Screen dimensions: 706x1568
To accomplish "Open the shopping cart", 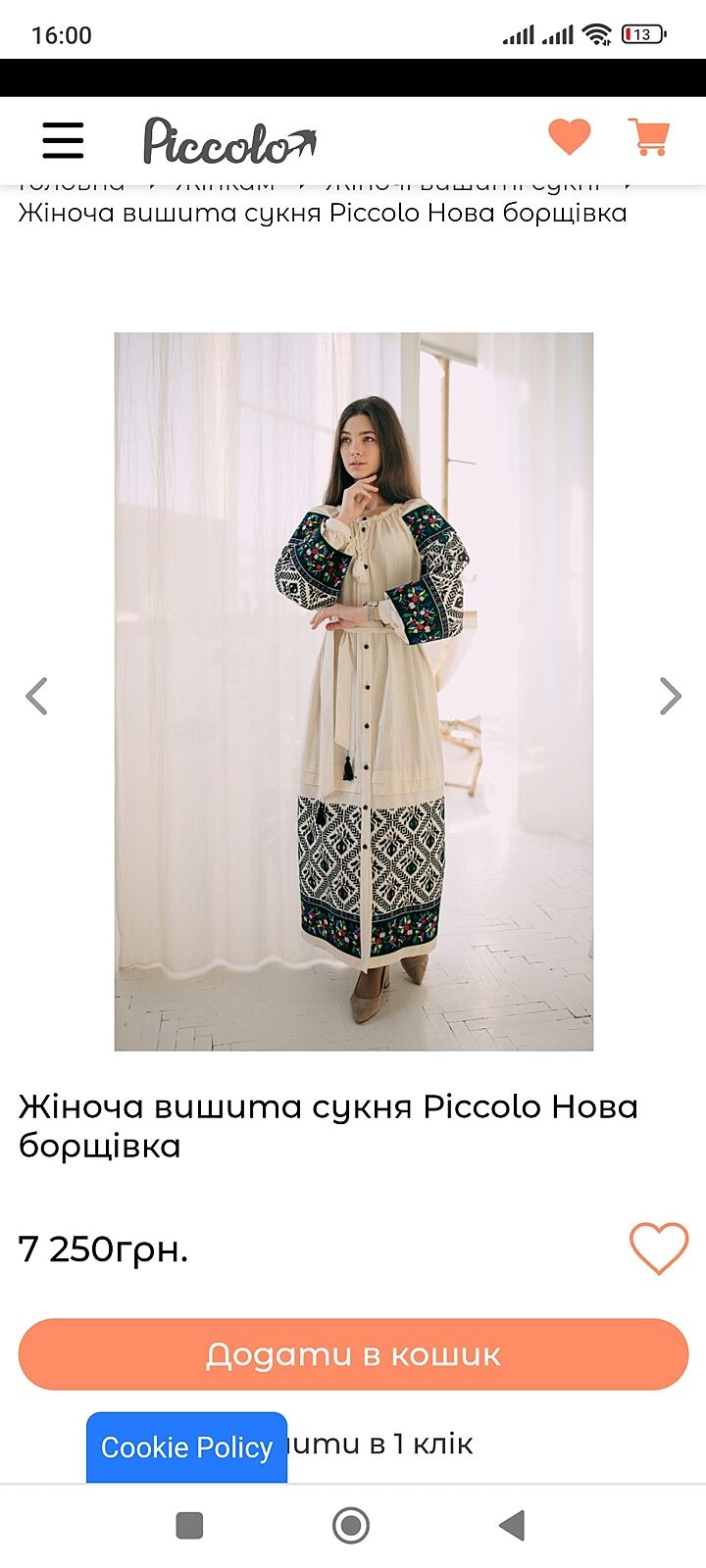I will tap(648, 137).
